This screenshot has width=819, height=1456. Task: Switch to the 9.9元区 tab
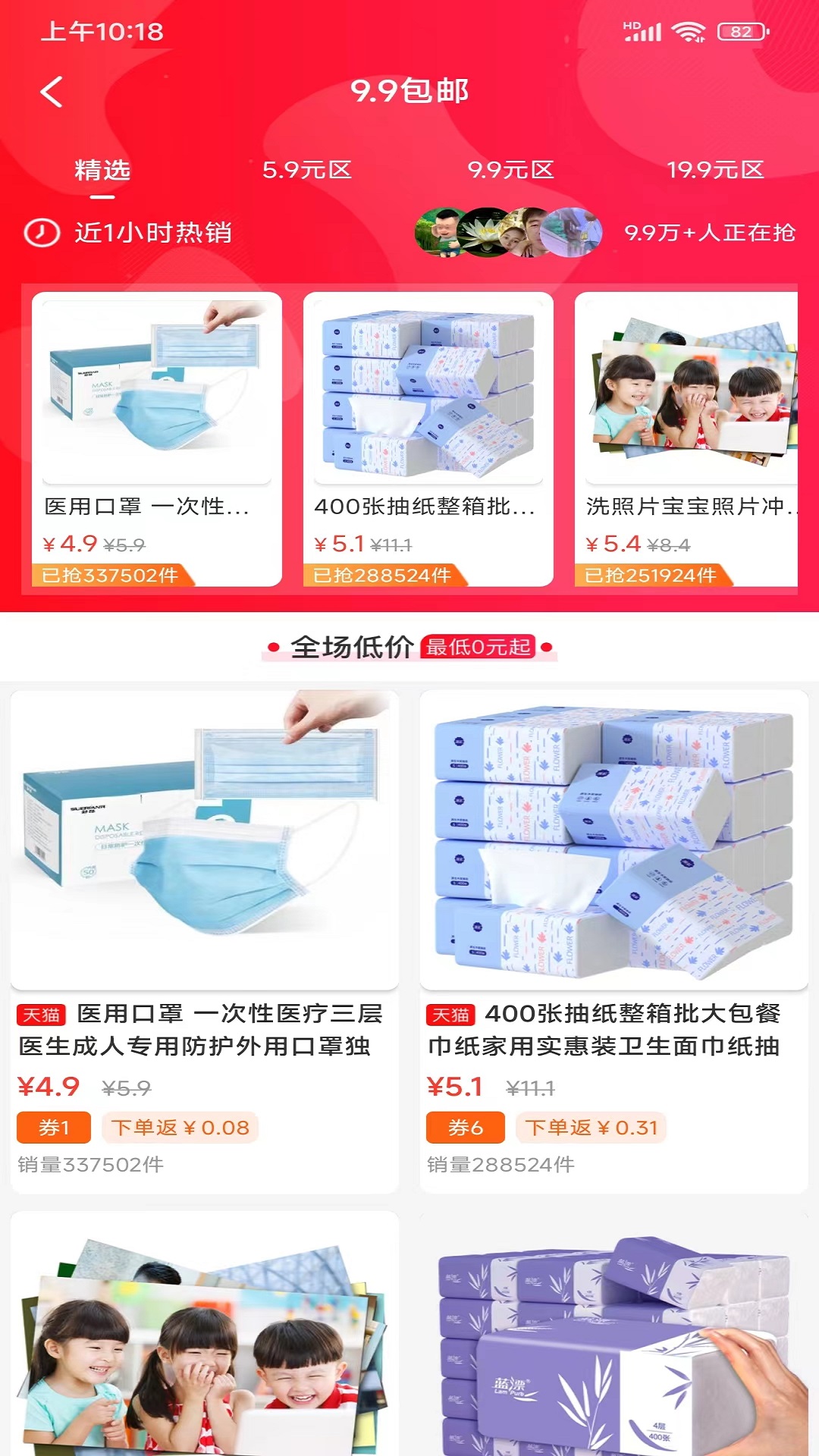pyautogui.click(x=510, y=170)
